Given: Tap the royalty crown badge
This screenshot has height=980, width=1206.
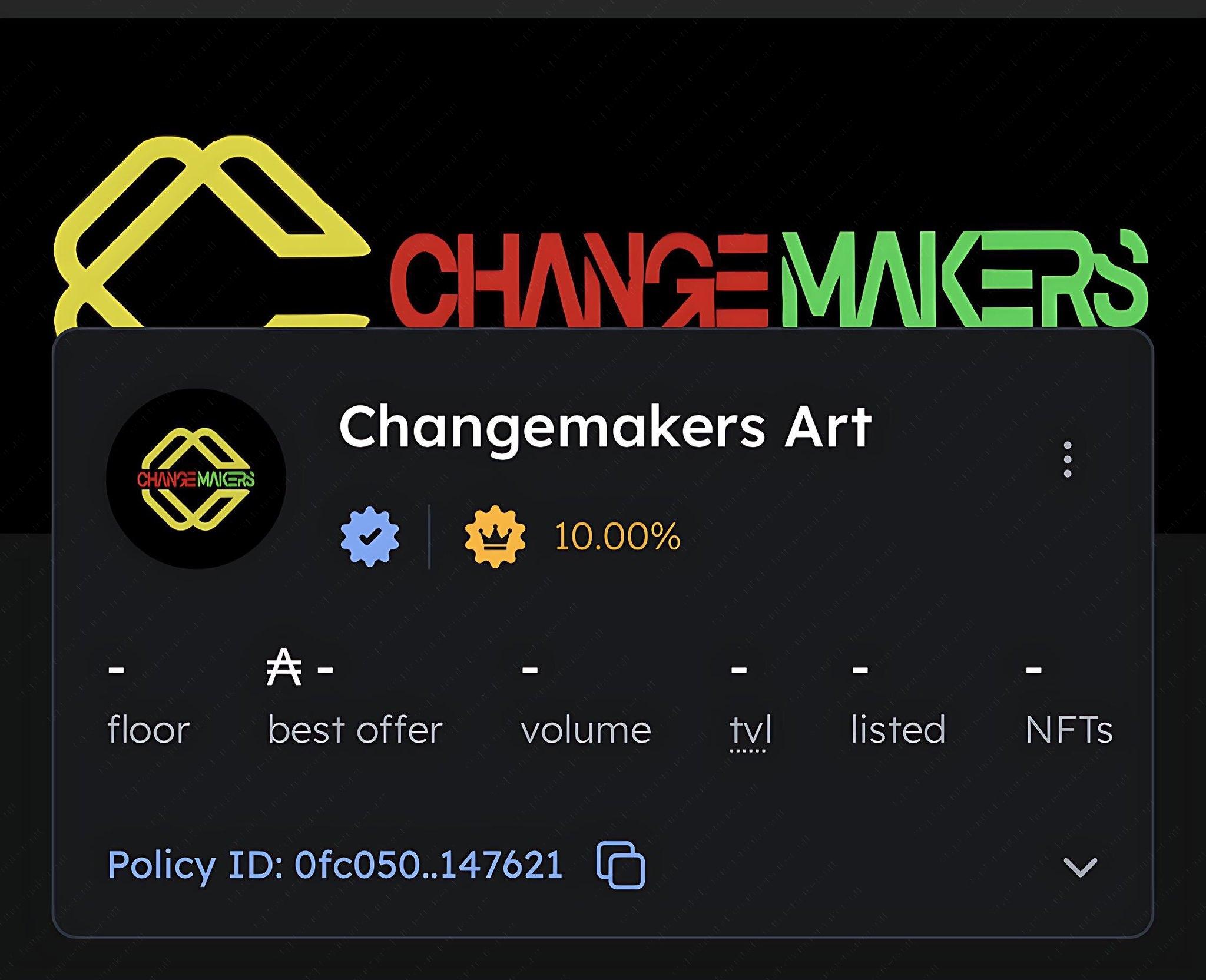Looking at the screenshot, I should [495, 536].
